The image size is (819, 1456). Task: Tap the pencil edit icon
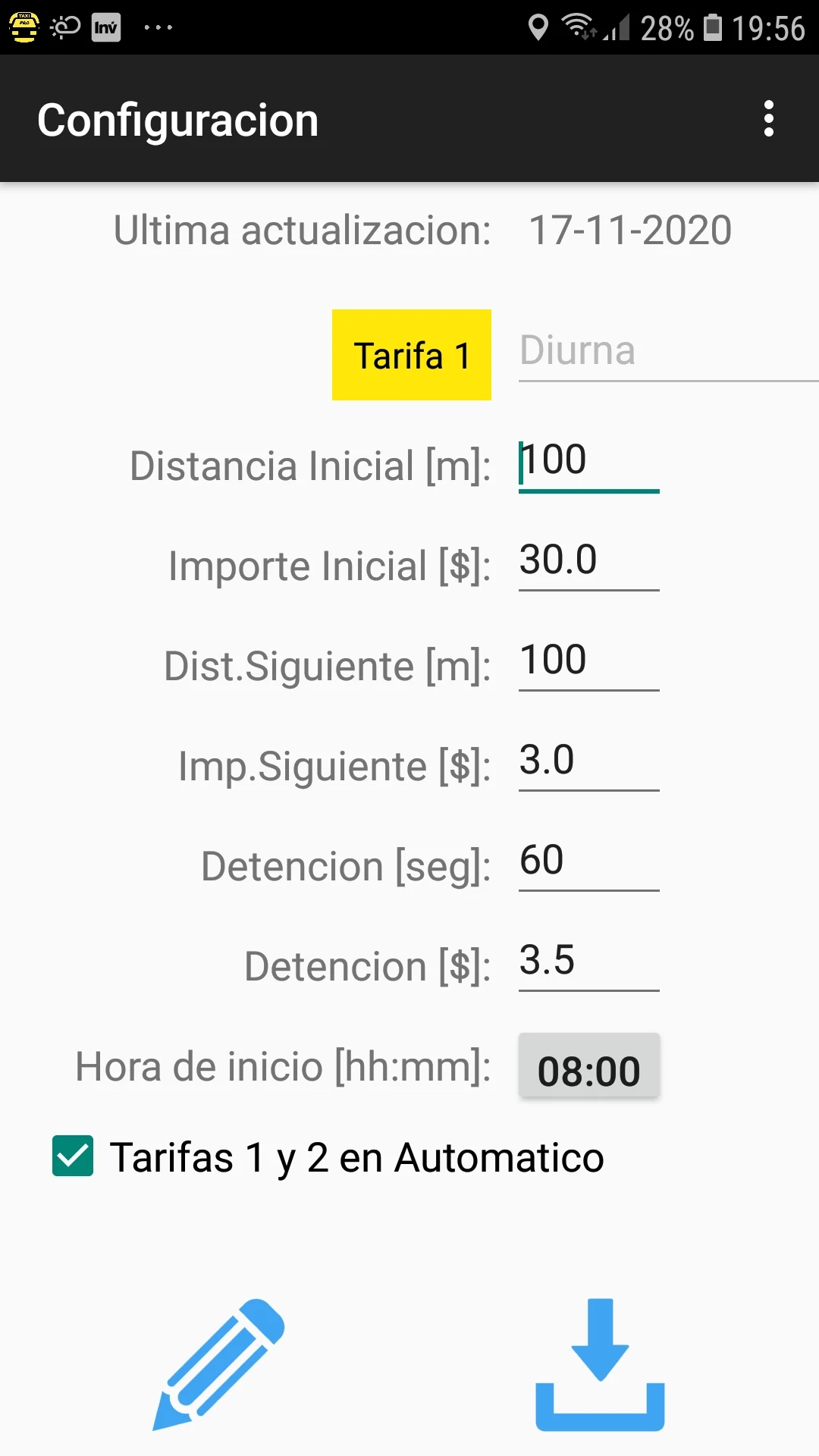[218, 1365]
